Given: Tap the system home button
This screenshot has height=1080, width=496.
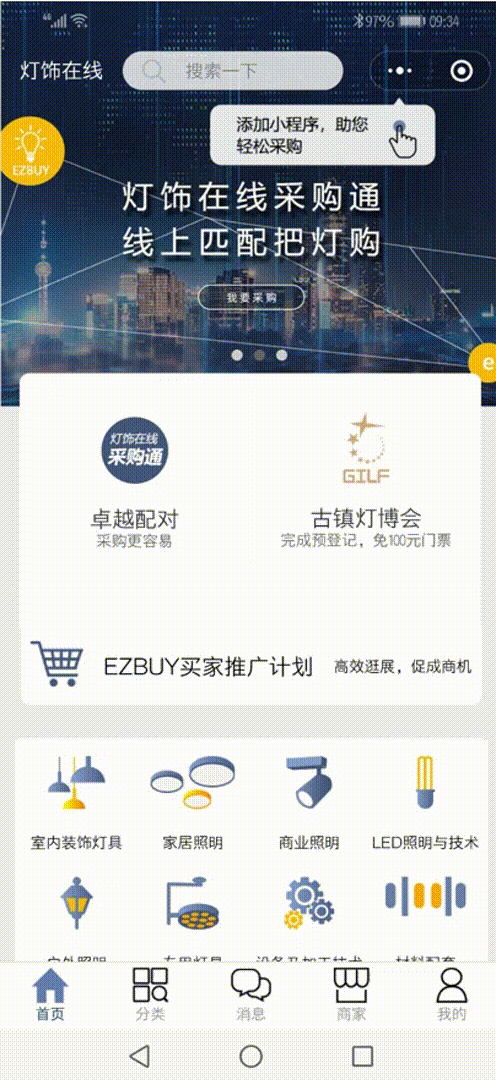Looking at the screenshot, I should coord(251,1055).
